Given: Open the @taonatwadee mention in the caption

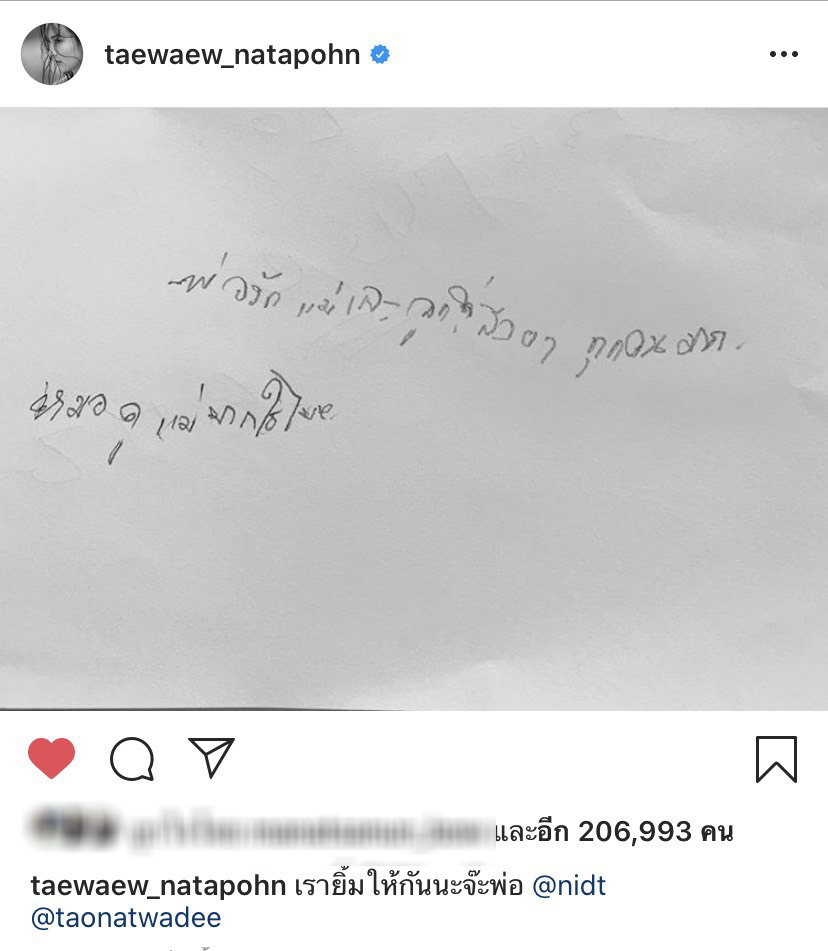Looking at the screenshot, I should 127,918.
